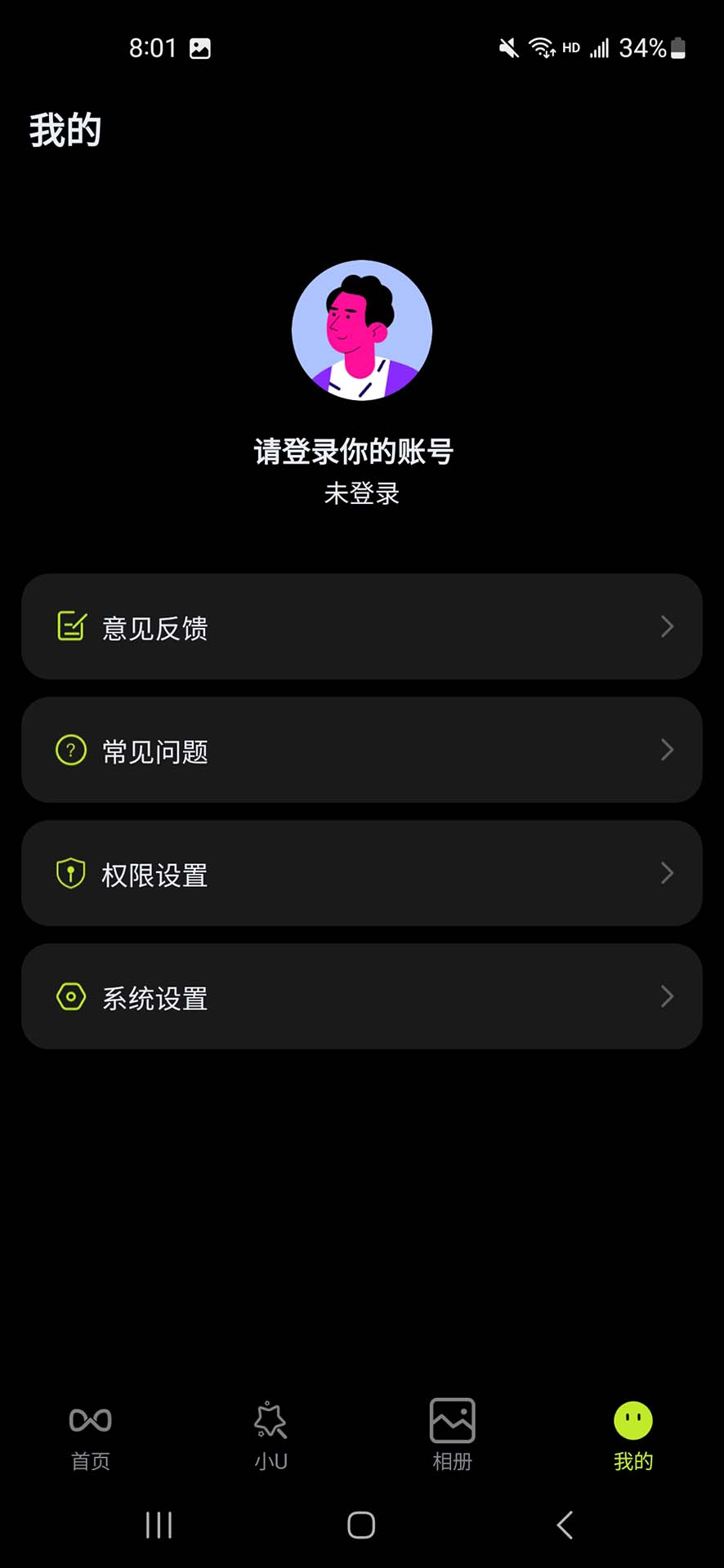This screenshot has height=1568, width=724.
Task: Select the 我的 tab
Action: (633, 1437)
